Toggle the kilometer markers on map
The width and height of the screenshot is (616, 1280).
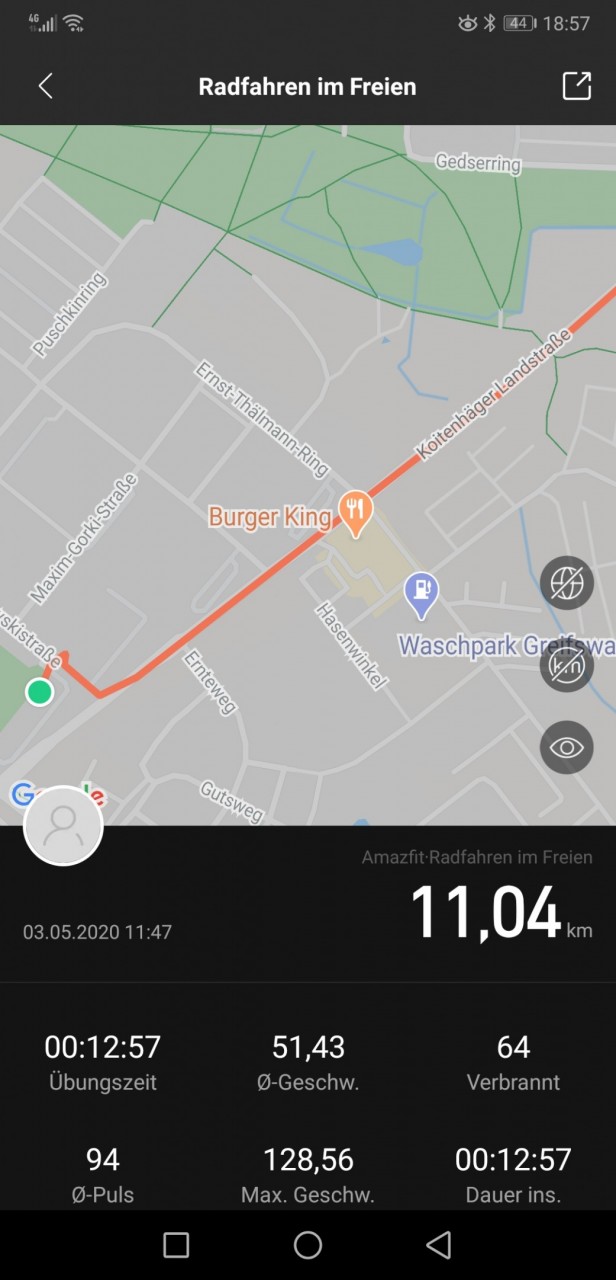tap(566, 665)
